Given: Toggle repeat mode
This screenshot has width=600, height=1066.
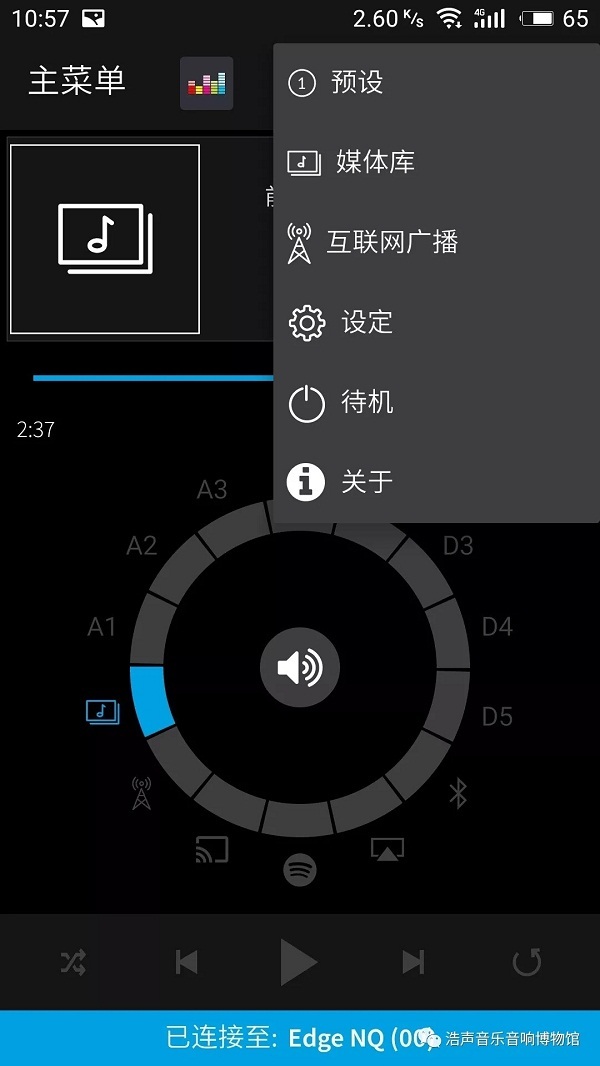Looking at the screenshot, I should [x=527, y=962].
